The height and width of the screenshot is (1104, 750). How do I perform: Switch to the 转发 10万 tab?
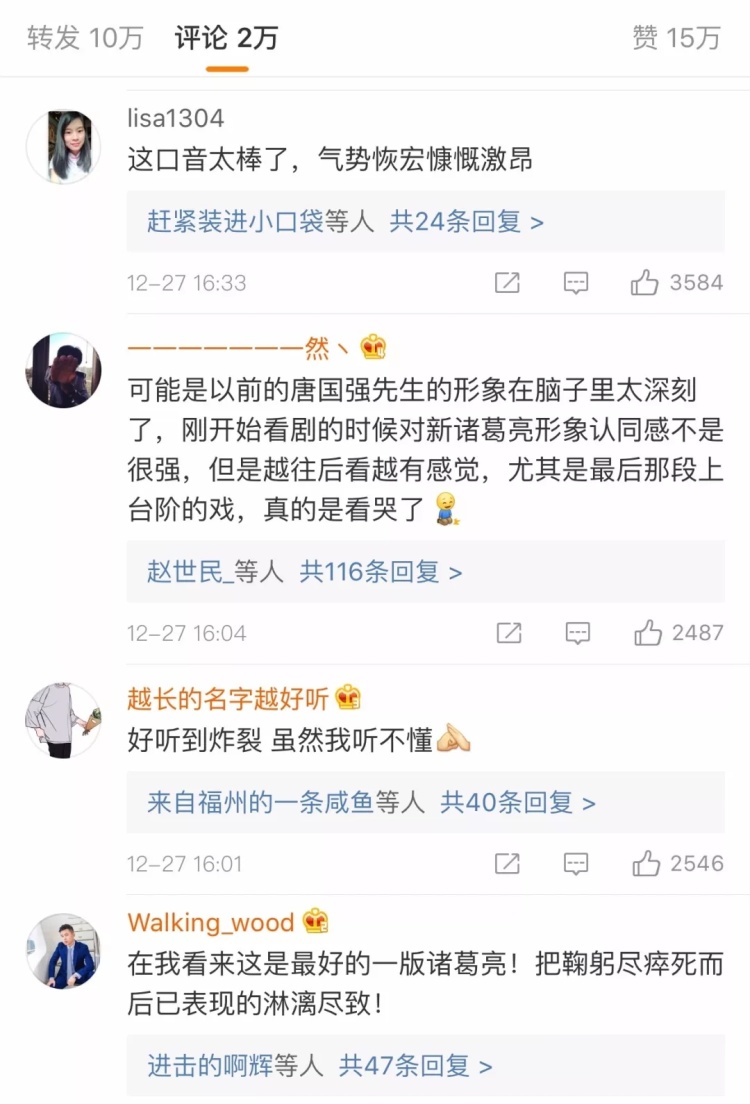tap(85, 38)
